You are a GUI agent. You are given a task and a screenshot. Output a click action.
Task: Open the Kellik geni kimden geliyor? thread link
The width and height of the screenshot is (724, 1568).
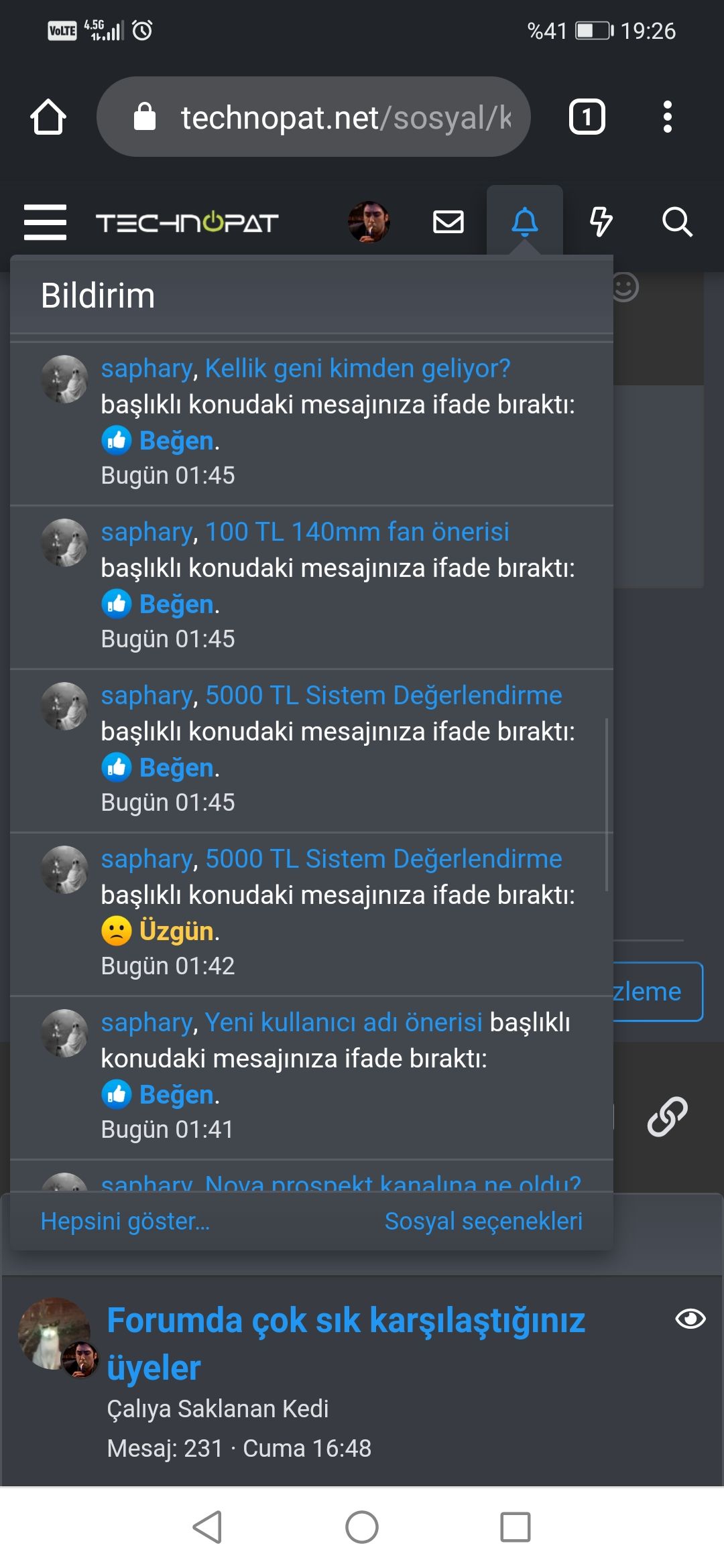pos(357,369)
